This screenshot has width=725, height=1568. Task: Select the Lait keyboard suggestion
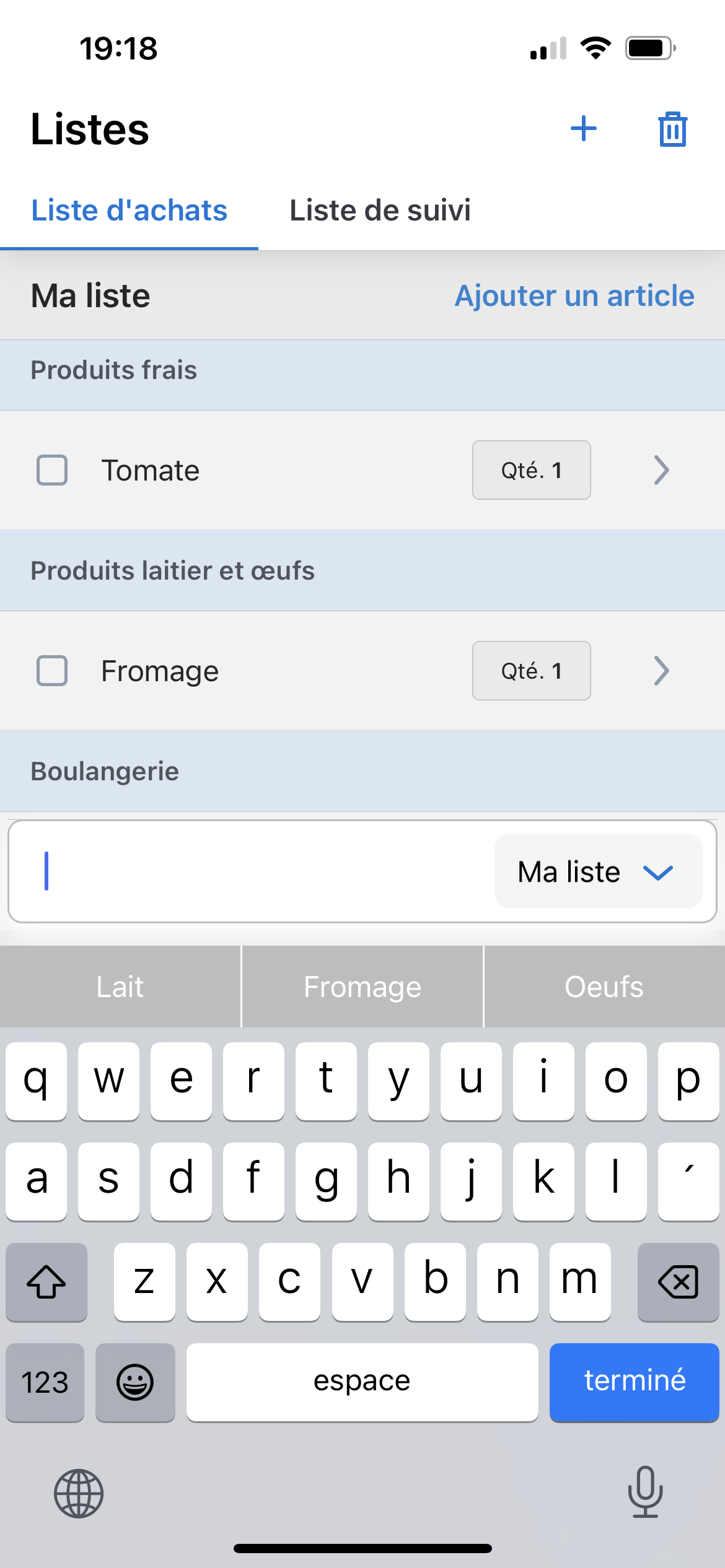[x=120, y=987]
